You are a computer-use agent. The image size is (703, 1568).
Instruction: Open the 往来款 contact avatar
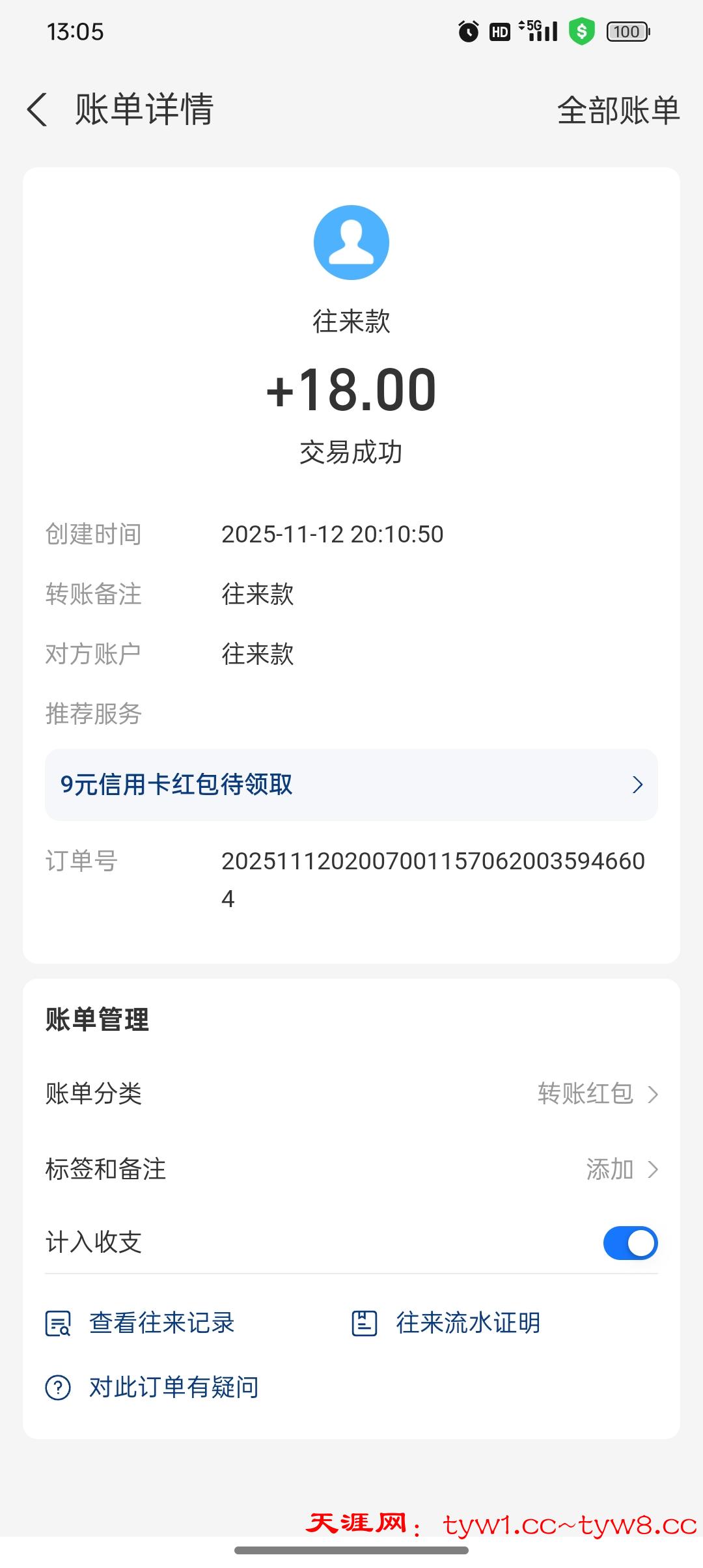tap(351, 242)
